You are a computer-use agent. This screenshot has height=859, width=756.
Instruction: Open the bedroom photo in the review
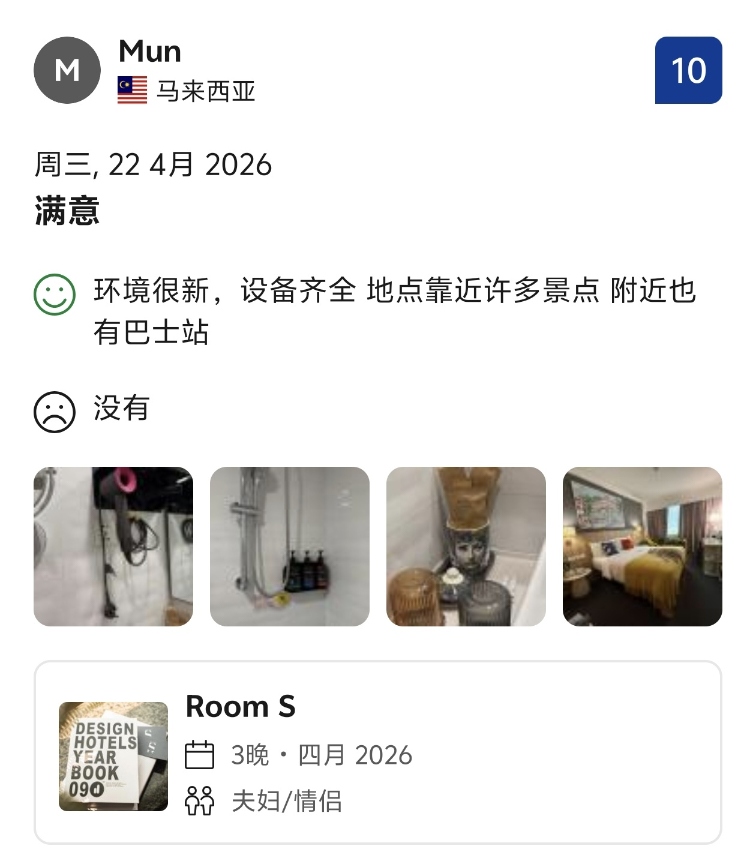pyautogui.click(x=642, y=546)
